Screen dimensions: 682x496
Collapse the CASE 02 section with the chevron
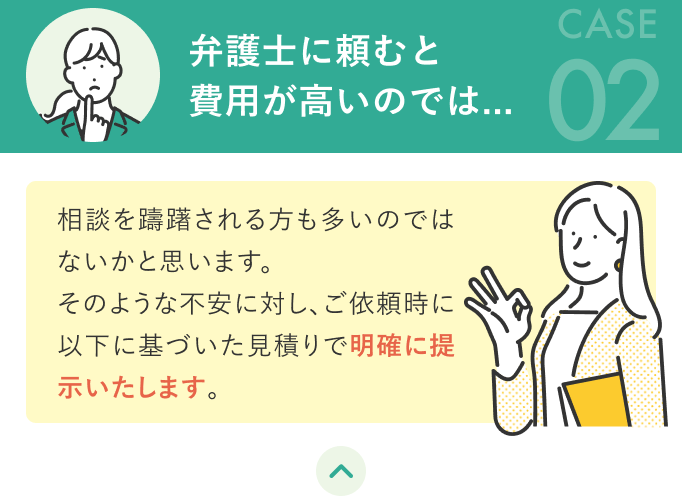tap(341, 470)
